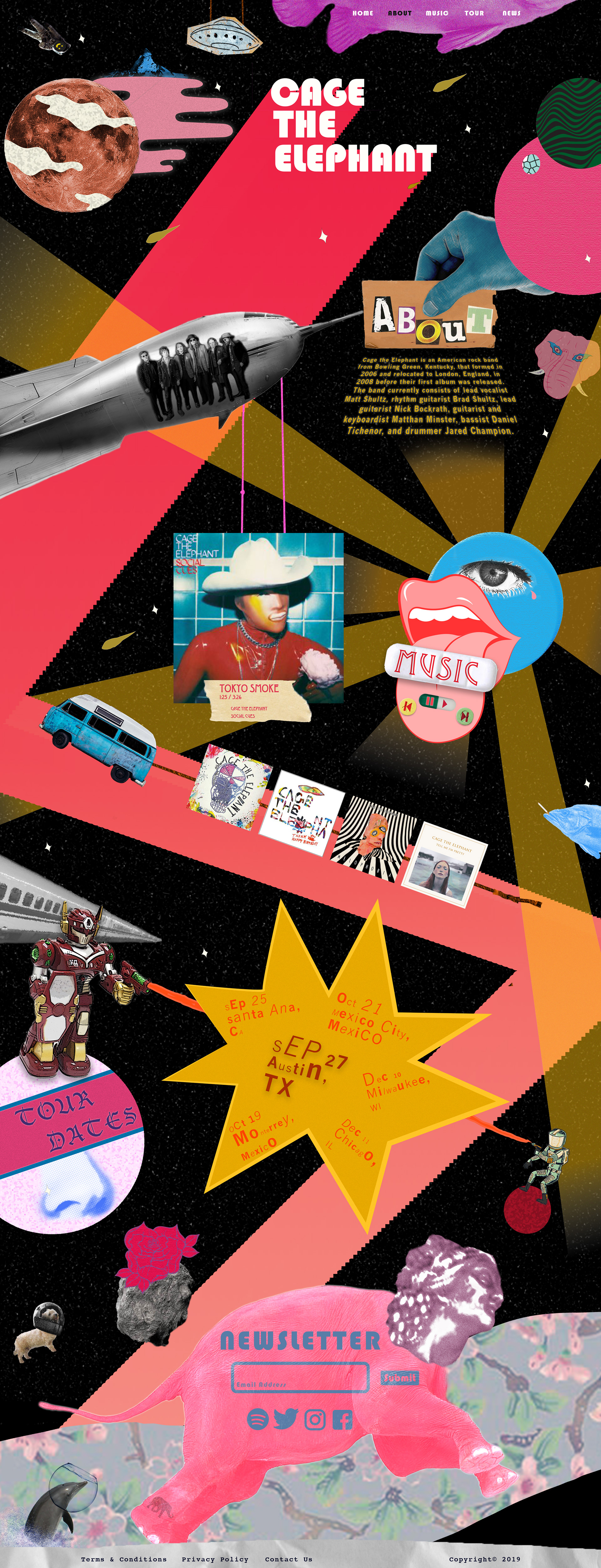Play previous track on the music player

pyautogui.click(x=407, y=707)
